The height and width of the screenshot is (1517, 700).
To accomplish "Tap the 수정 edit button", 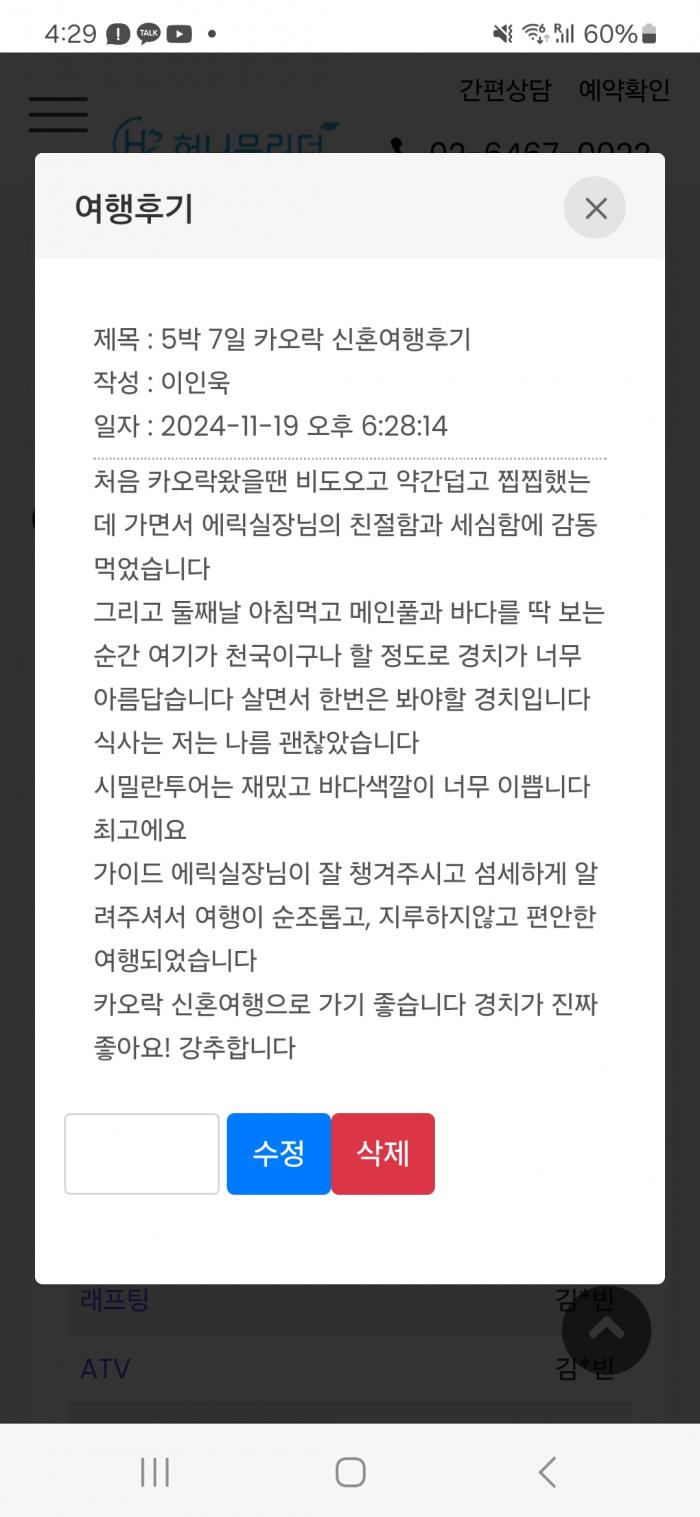I will click(279, 1154).
